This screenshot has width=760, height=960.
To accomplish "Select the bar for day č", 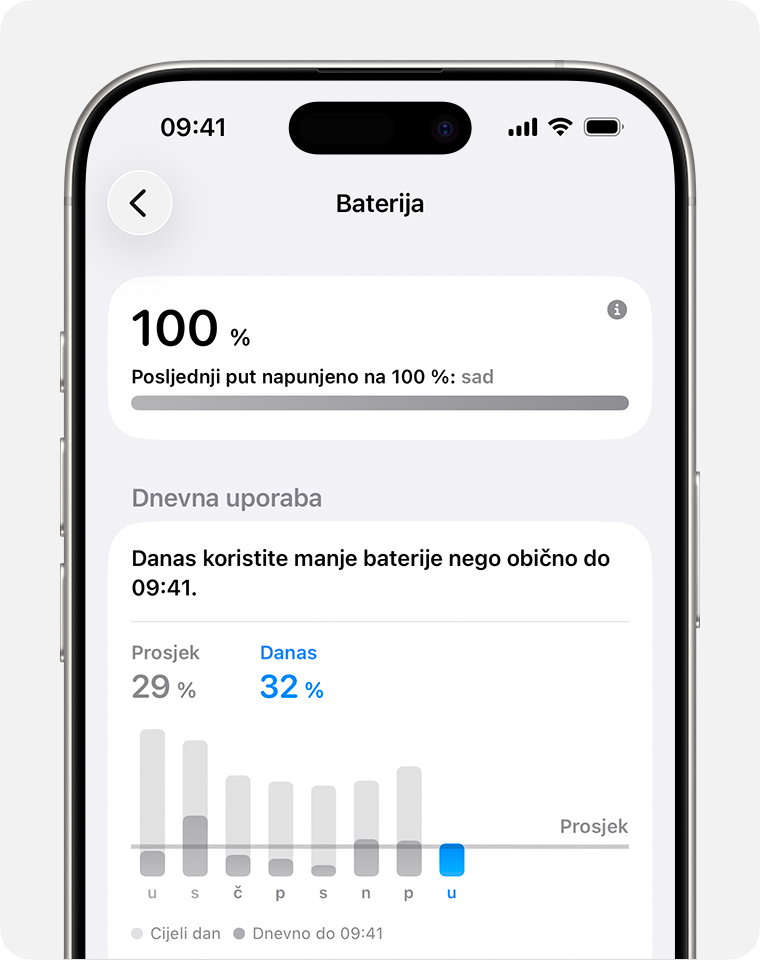I will pyautogui.click(x=238, y=826).
